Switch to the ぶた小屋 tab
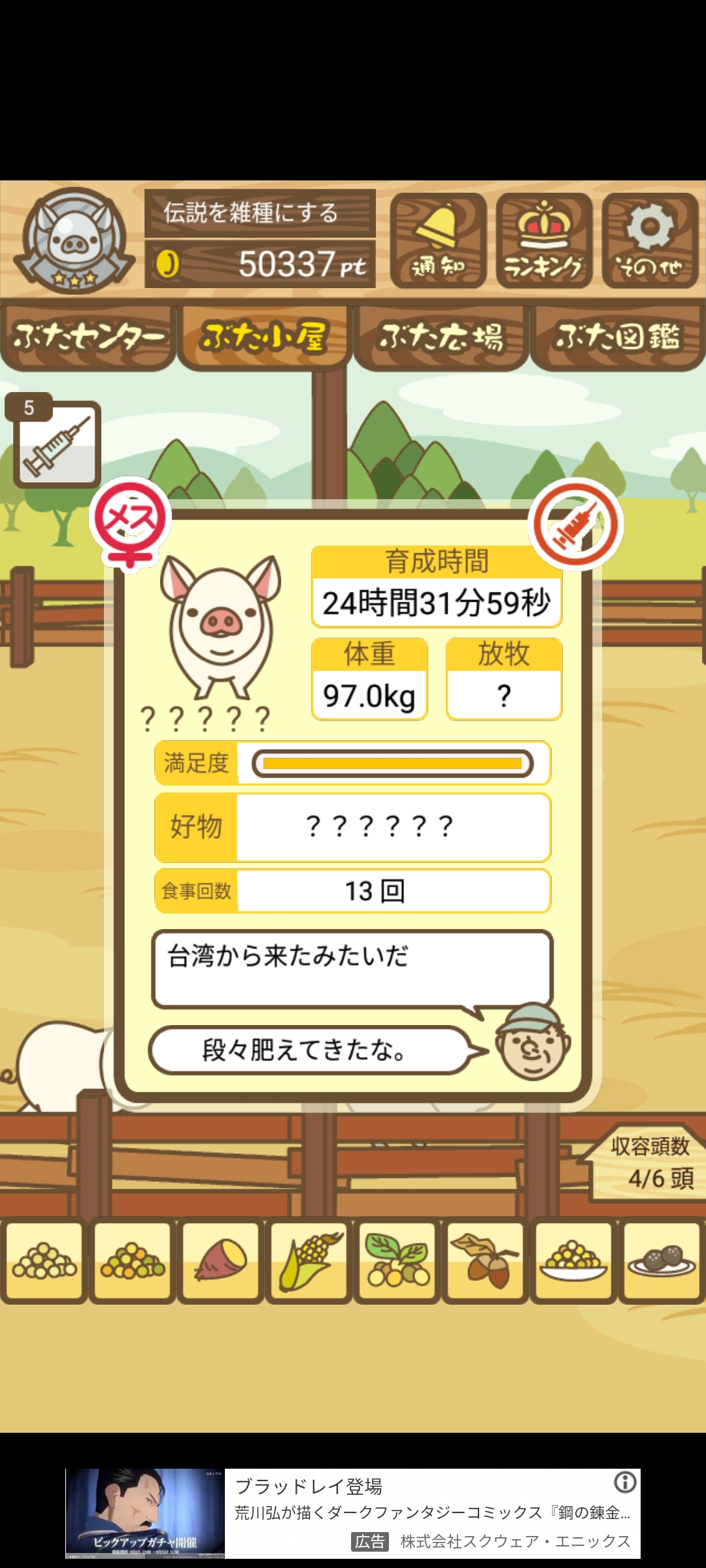 pos(264,337)
